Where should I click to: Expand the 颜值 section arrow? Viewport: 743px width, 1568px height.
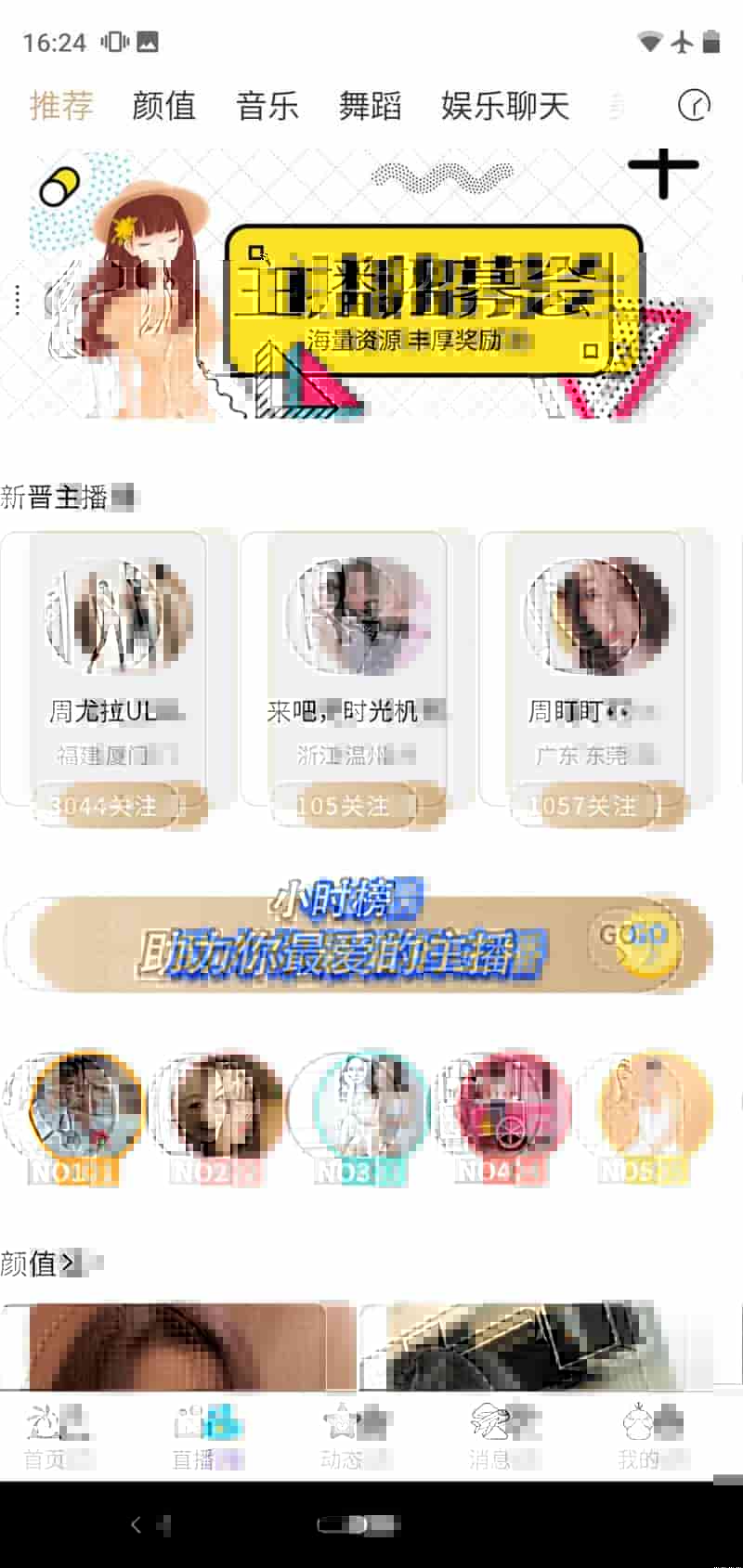(67, 1263)
